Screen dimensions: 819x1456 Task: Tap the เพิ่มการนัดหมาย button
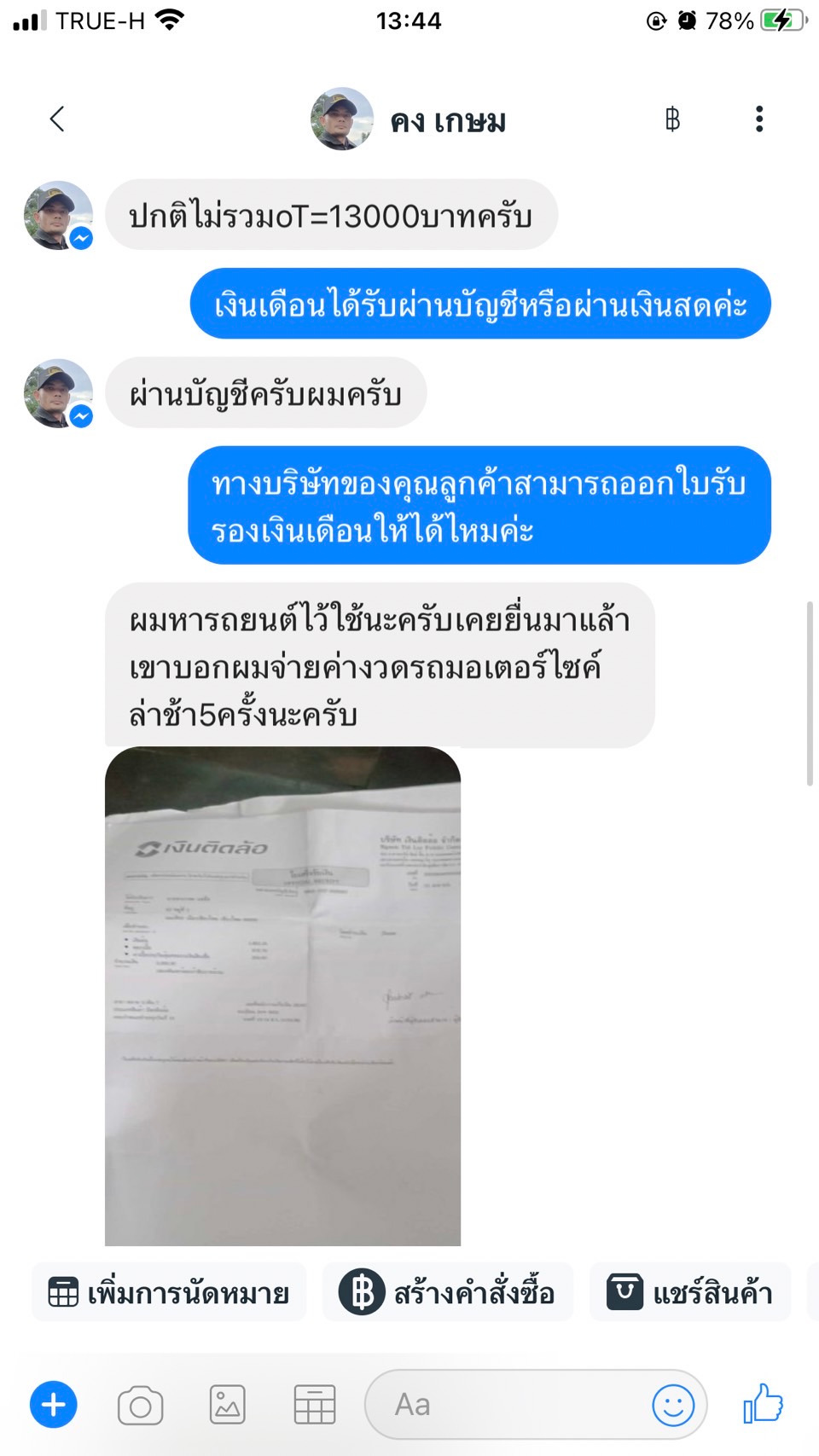169,1292
